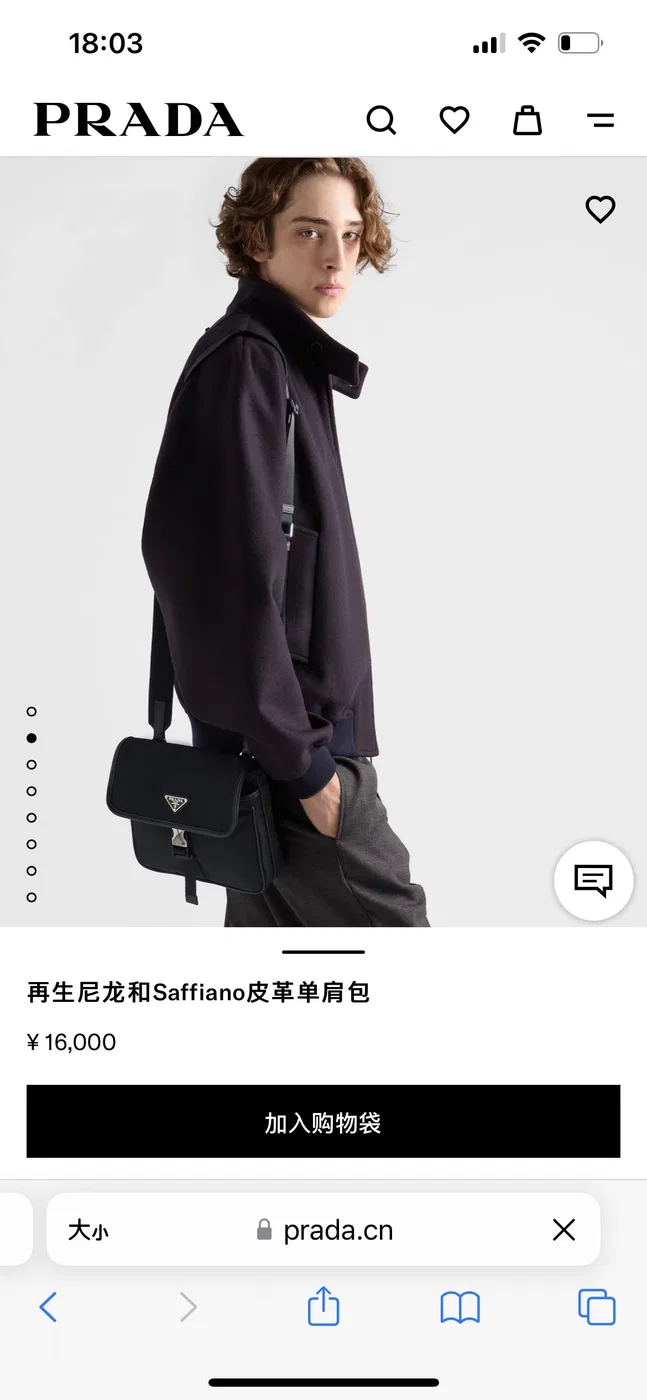Open the search magnifier in Prada header
This screenshot has width=647, height=1400.
click(381, 120)
